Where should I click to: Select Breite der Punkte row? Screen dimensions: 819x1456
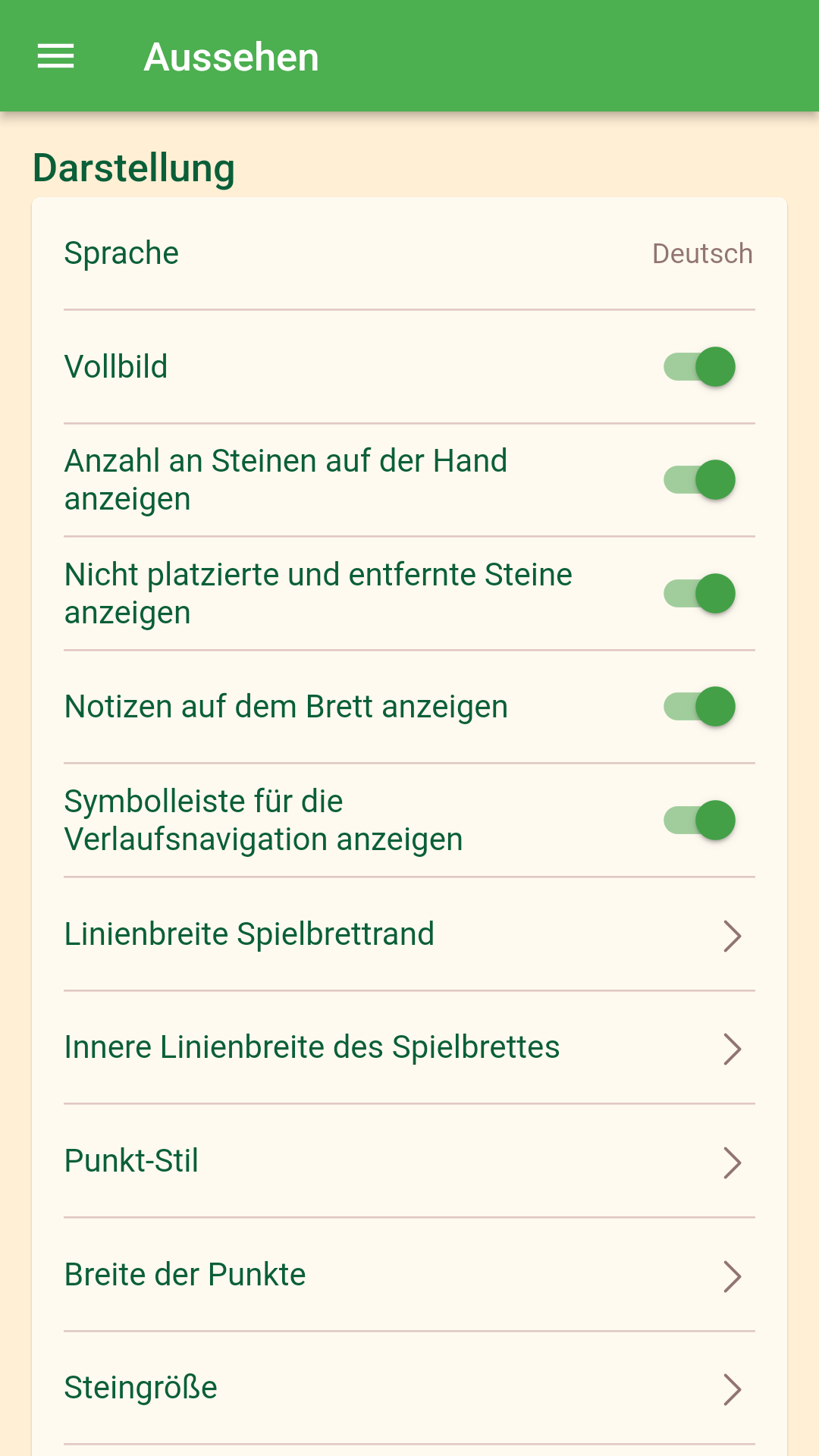409,1275
